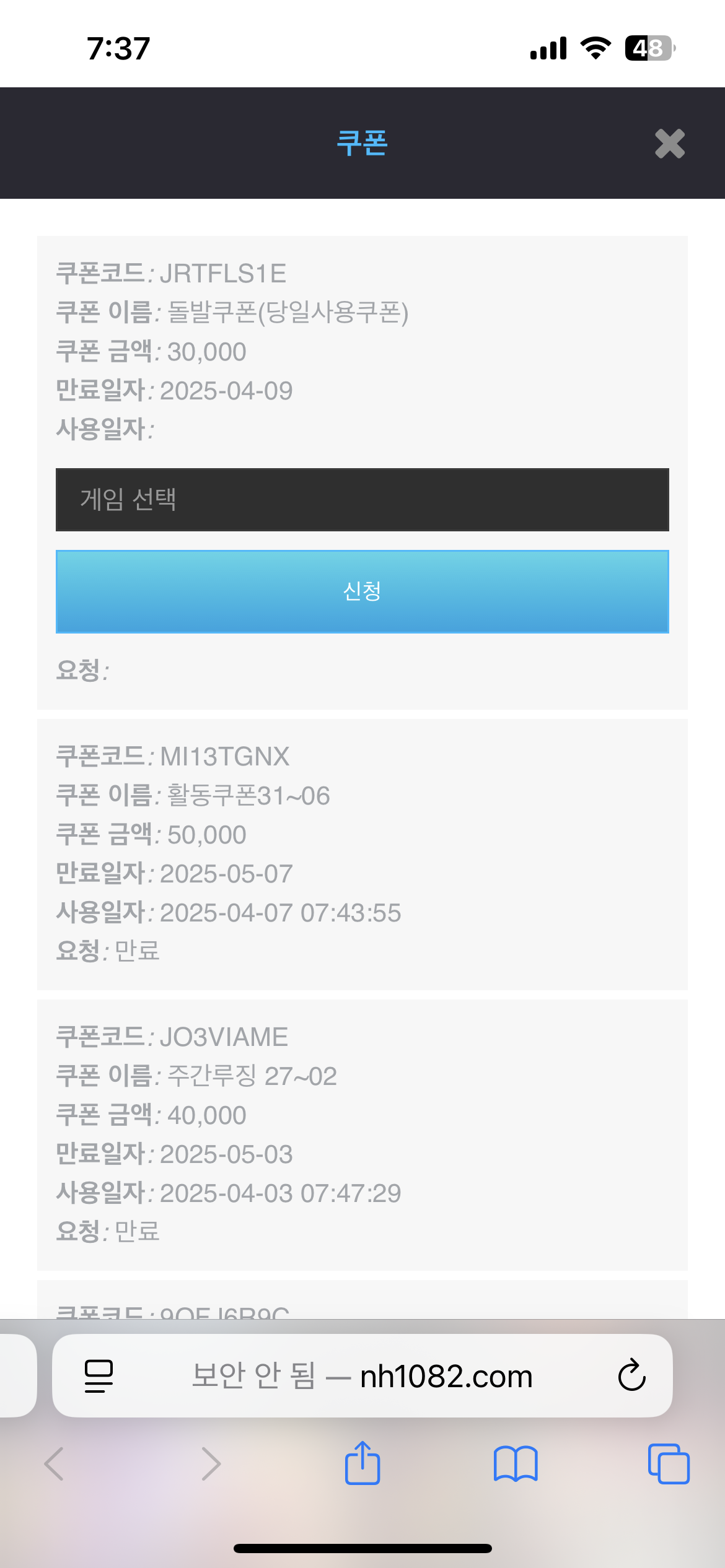
Task: Tap the 신청 button
Action: [362, 591]
